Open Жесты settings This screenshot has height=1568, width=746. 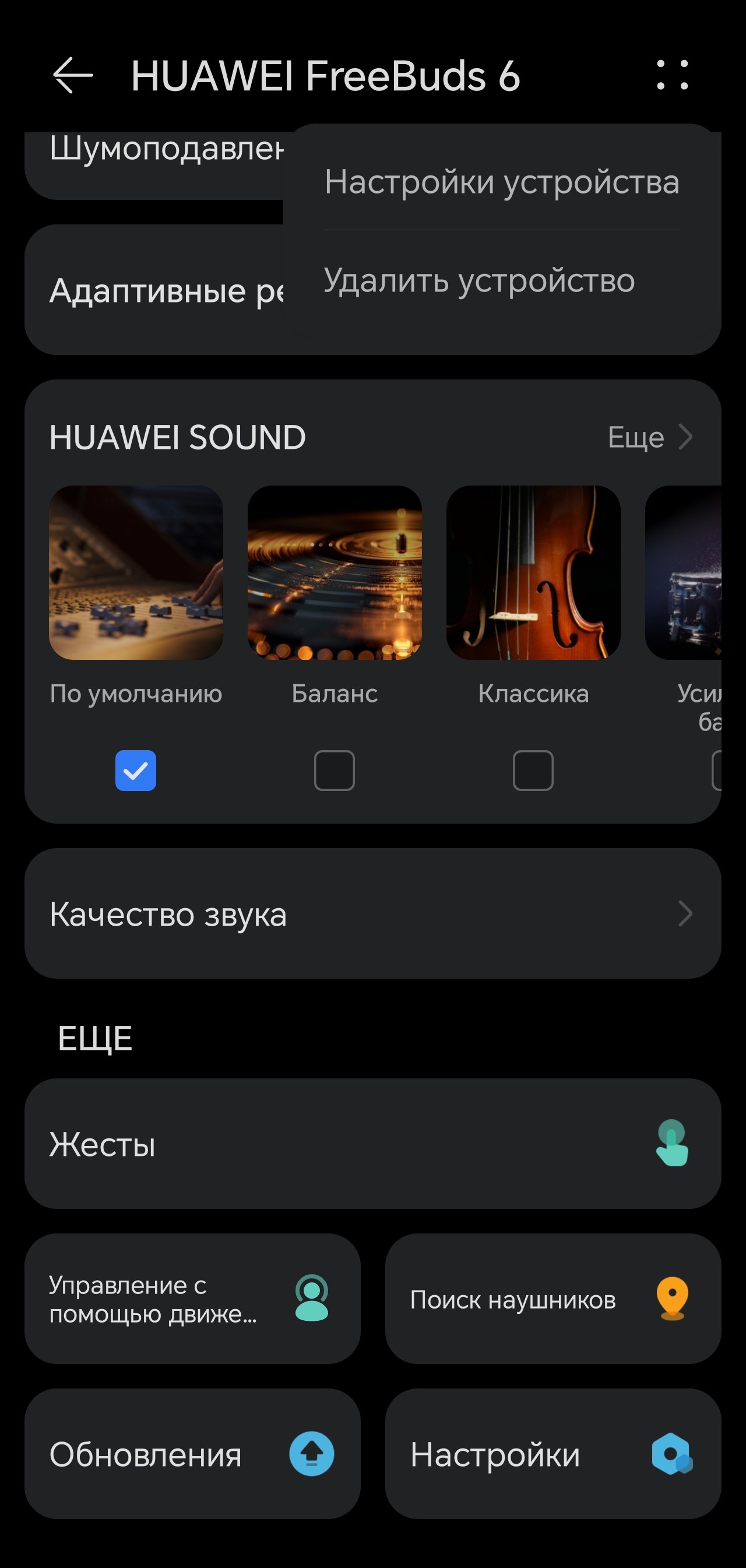point(372,1144)
